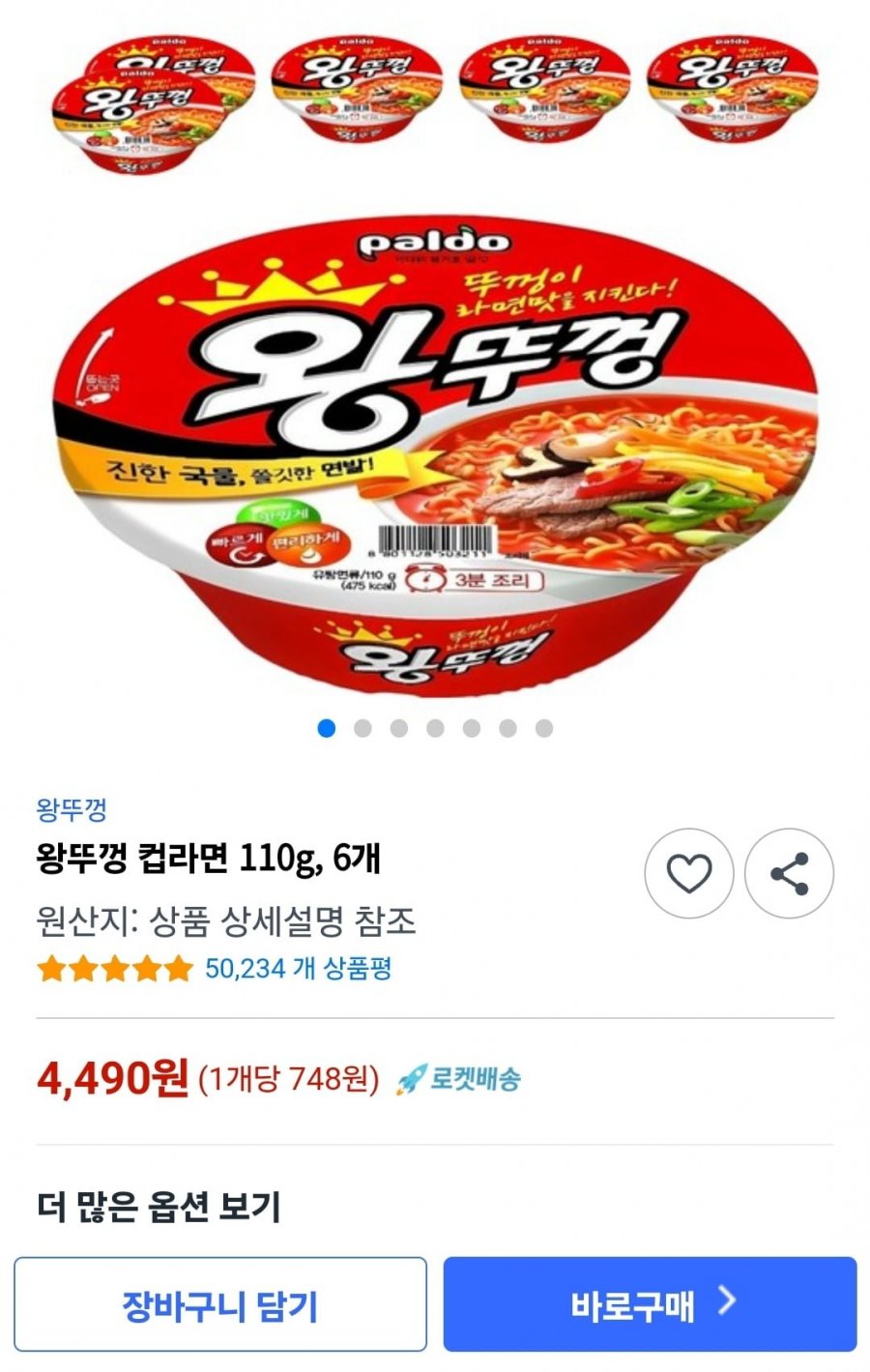Add product to wishlist with heart icon
This screenshot has width=870, height=1372.
(689, 873)
